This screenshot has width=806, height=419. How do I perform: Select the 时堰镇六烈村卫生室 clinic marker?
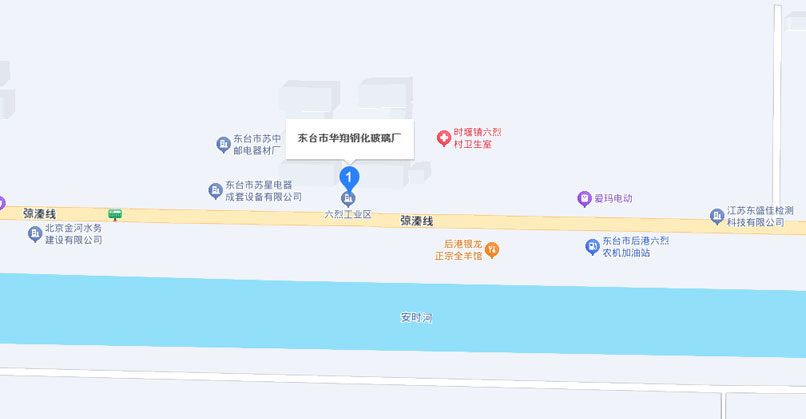pos(444,138)
